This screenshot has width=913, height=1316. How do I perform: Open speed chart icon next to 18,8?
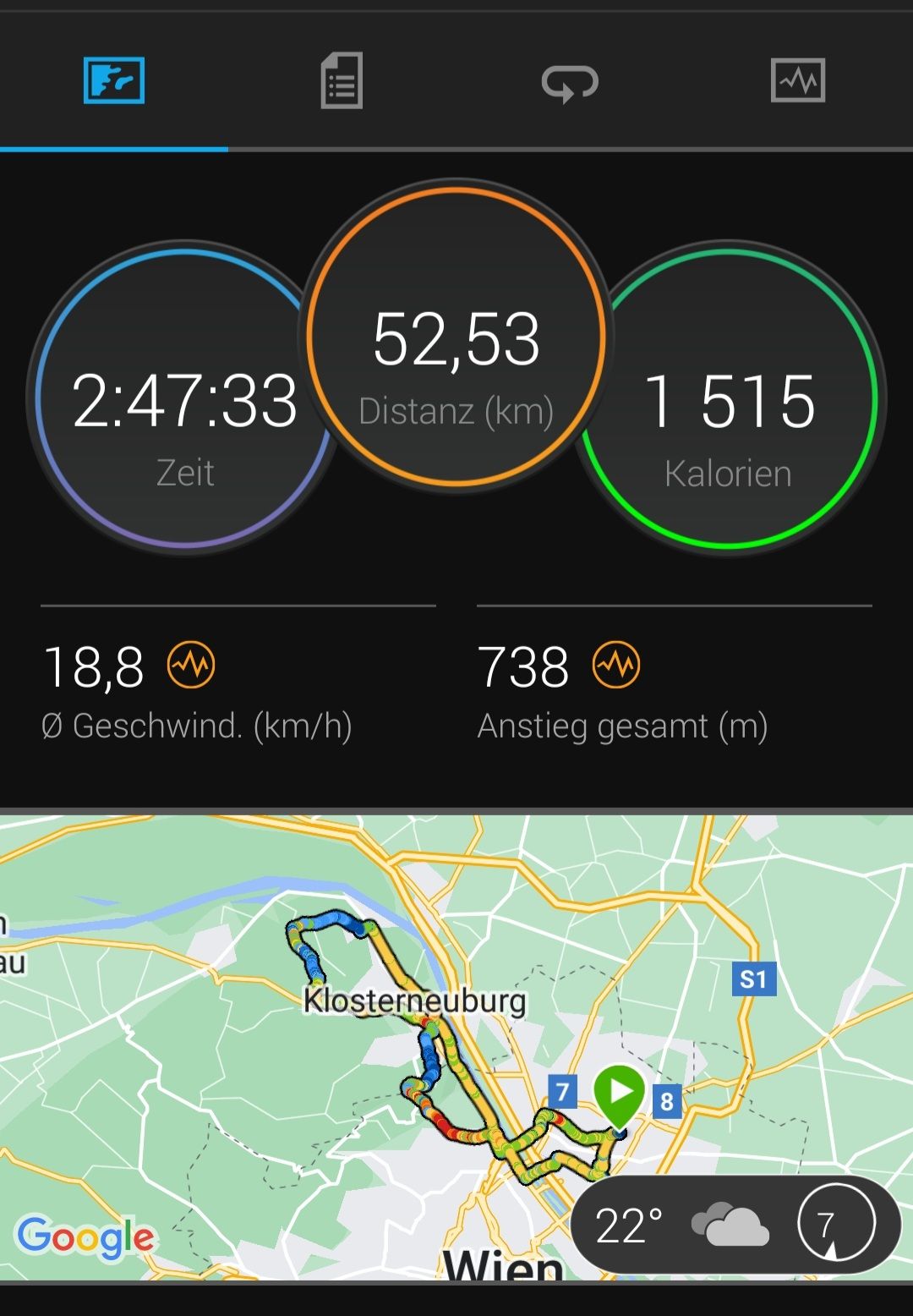[x=191, y=666]
